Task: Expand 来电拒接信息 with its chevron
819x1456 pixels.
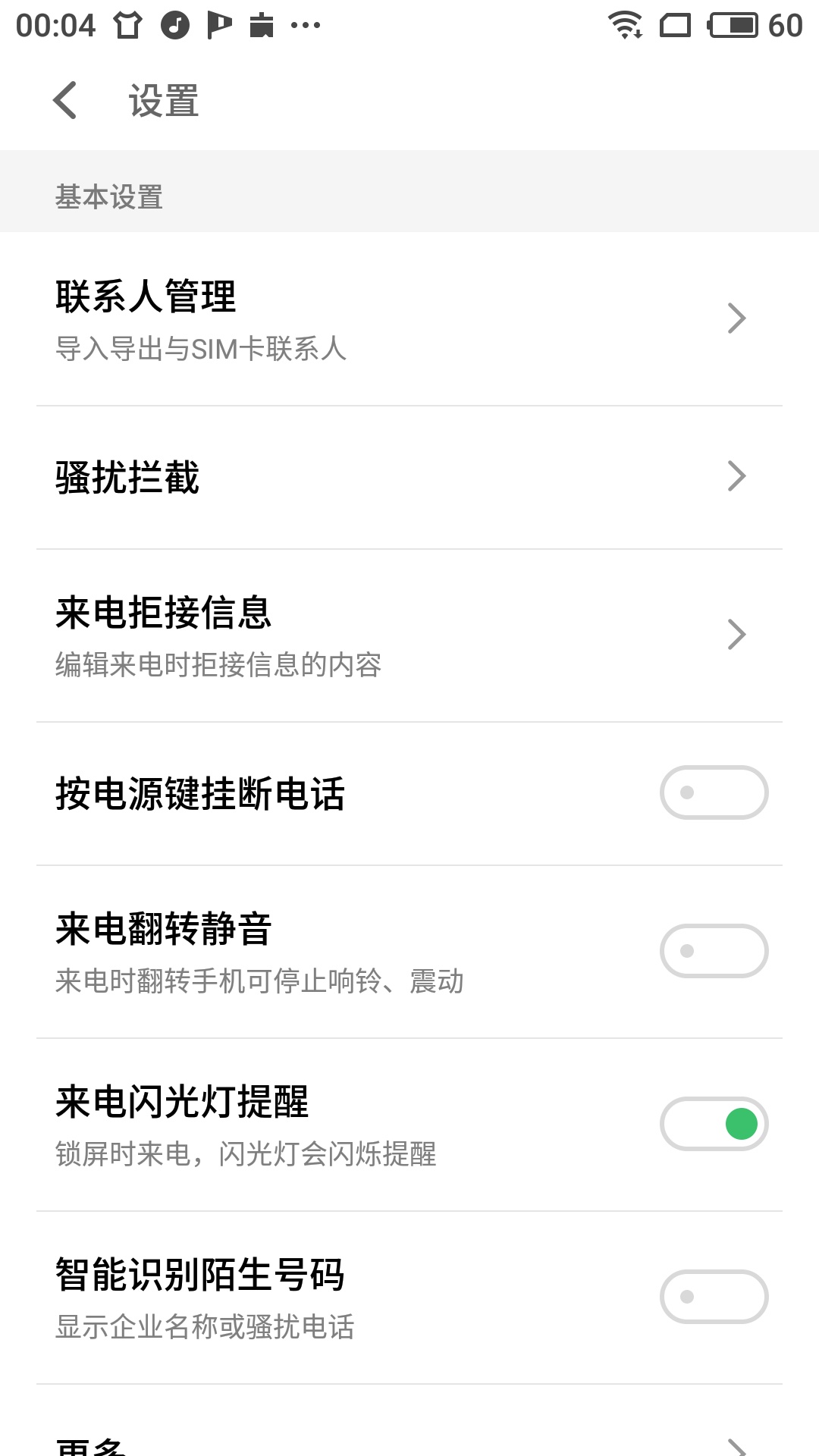Action: 734,634
